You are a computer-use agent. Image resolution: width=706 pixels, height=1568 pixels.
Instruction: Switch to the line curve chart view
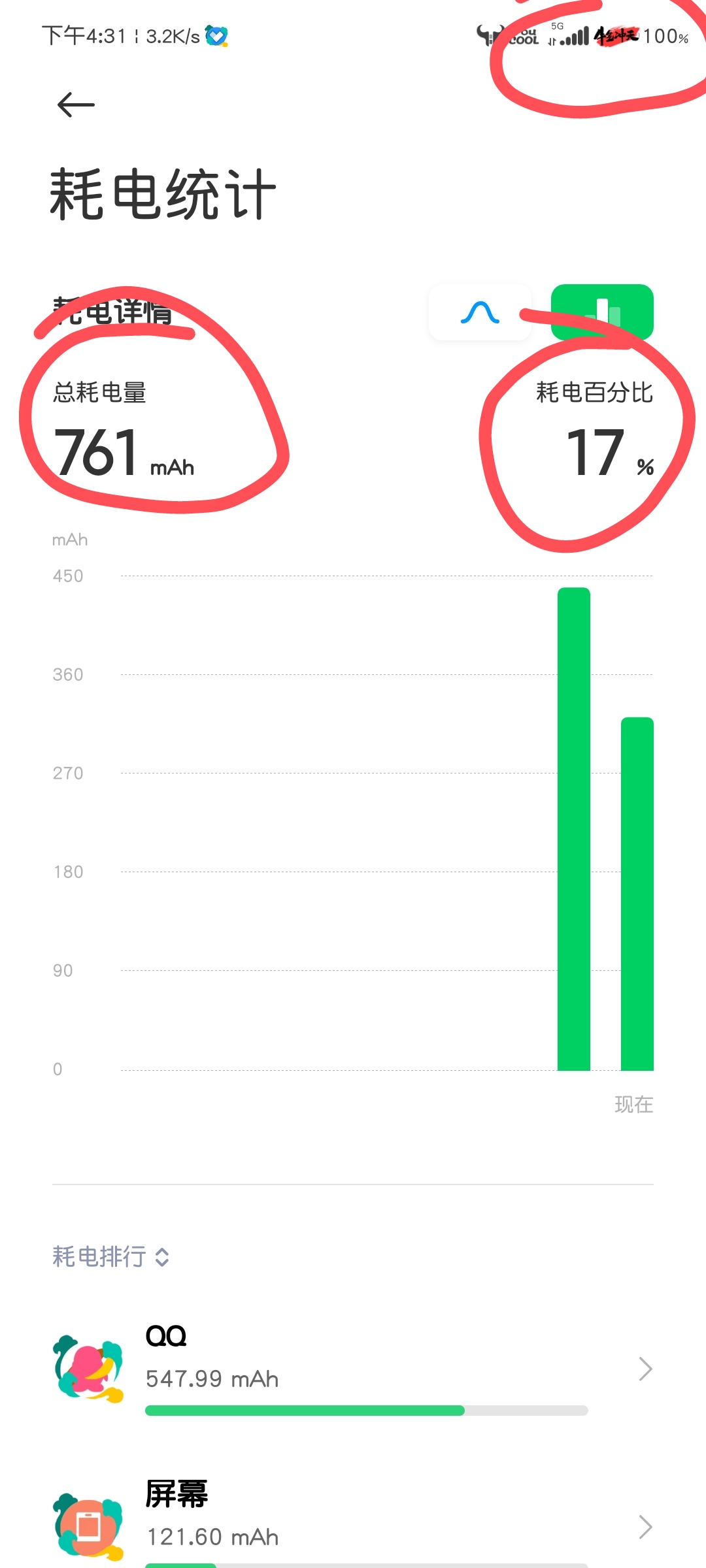click(x=480, y=312)
